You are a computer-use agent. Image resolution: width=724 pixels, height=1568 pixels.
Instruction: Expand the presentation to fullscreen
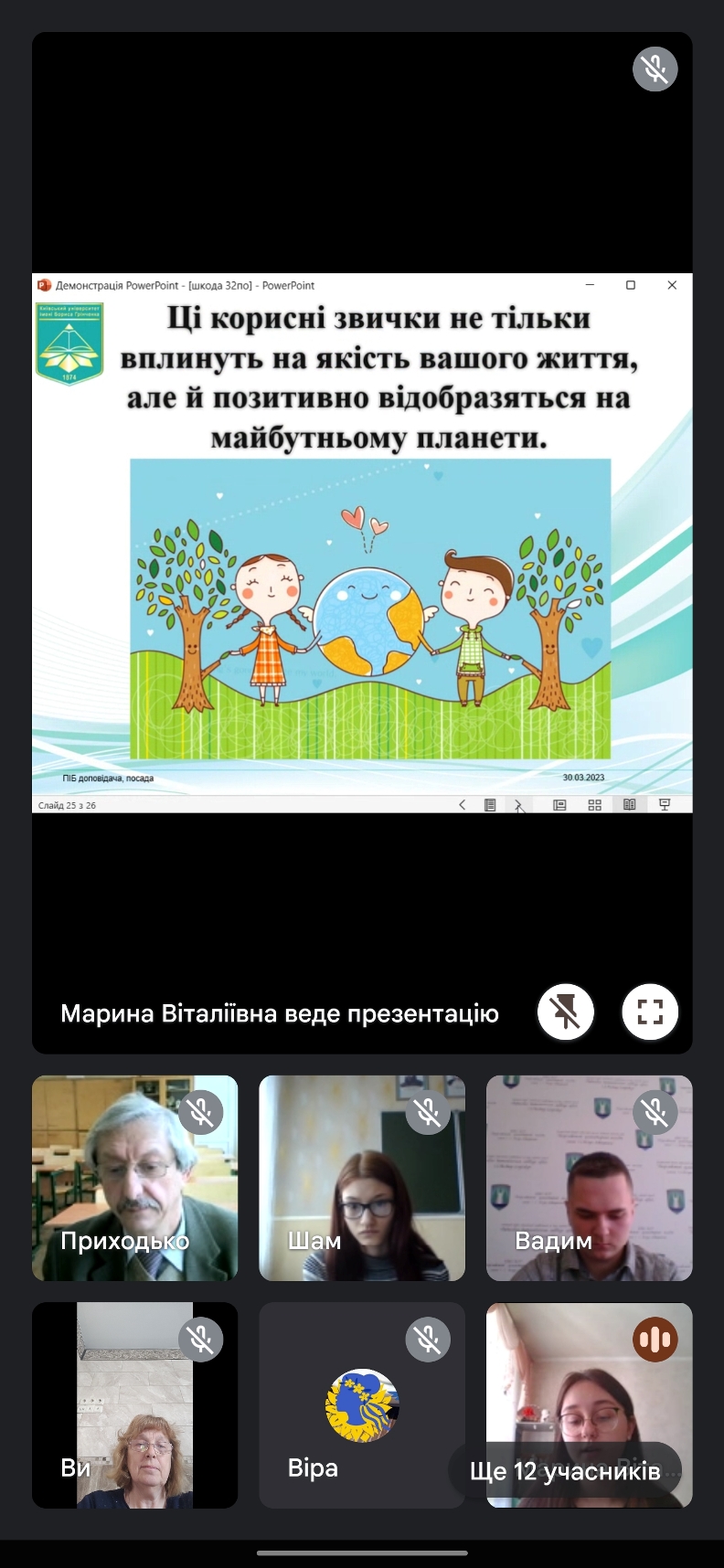pos(649,1012)
